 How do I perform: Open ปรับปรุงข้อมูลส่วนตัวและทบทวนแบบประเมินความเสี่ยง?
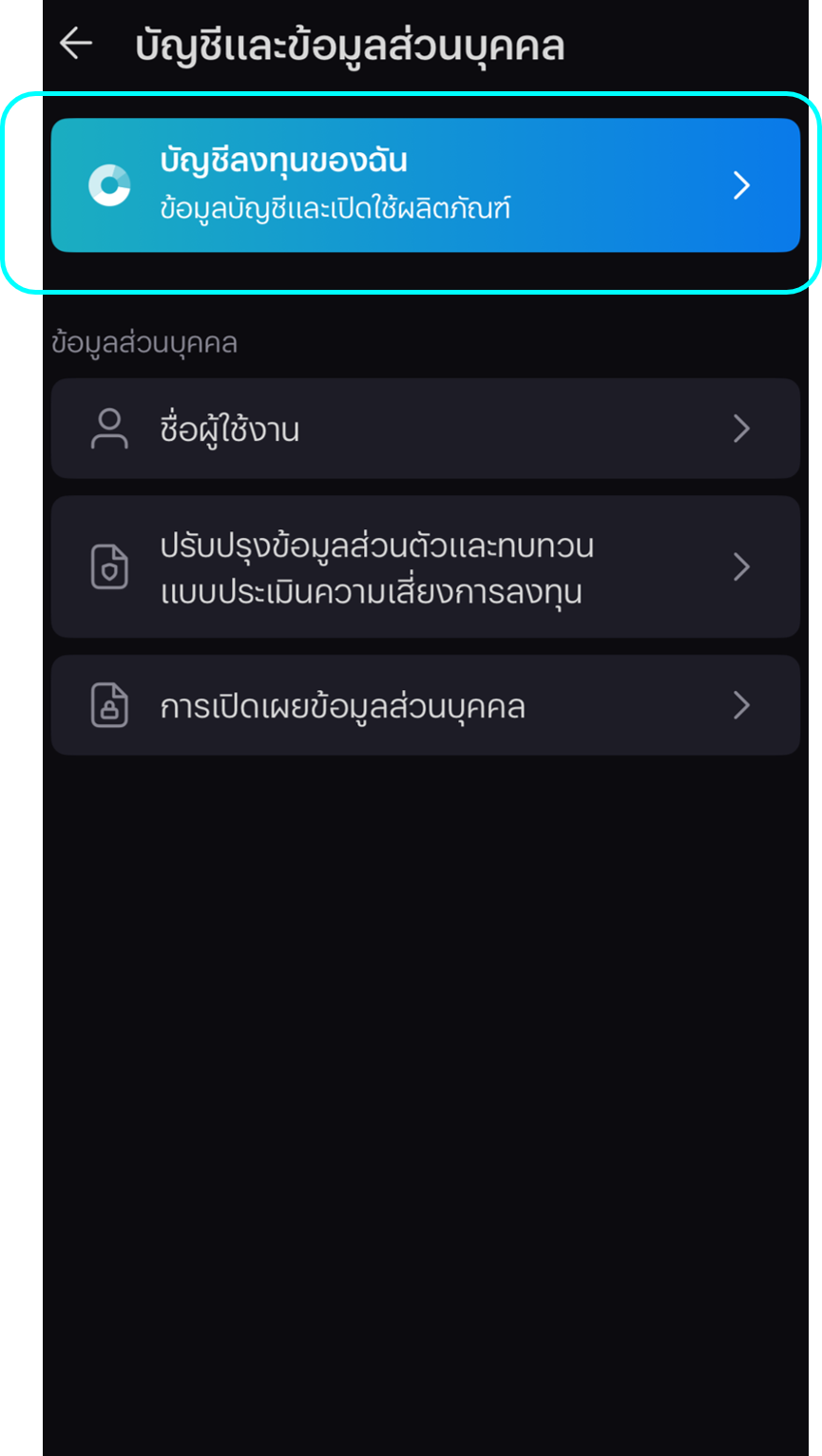click(425, 567)
